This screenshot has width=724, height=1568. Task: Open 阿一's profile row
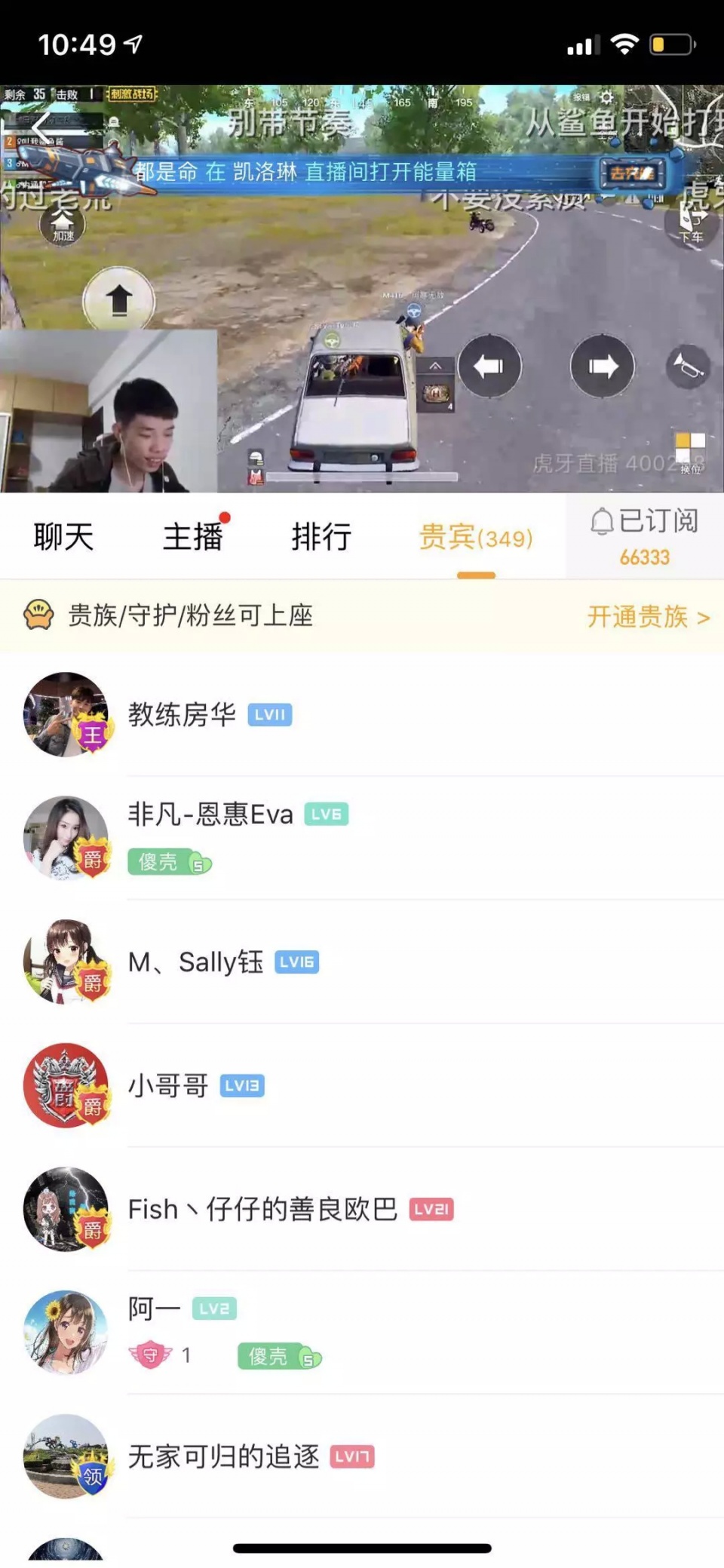[x=362, y=1333]
